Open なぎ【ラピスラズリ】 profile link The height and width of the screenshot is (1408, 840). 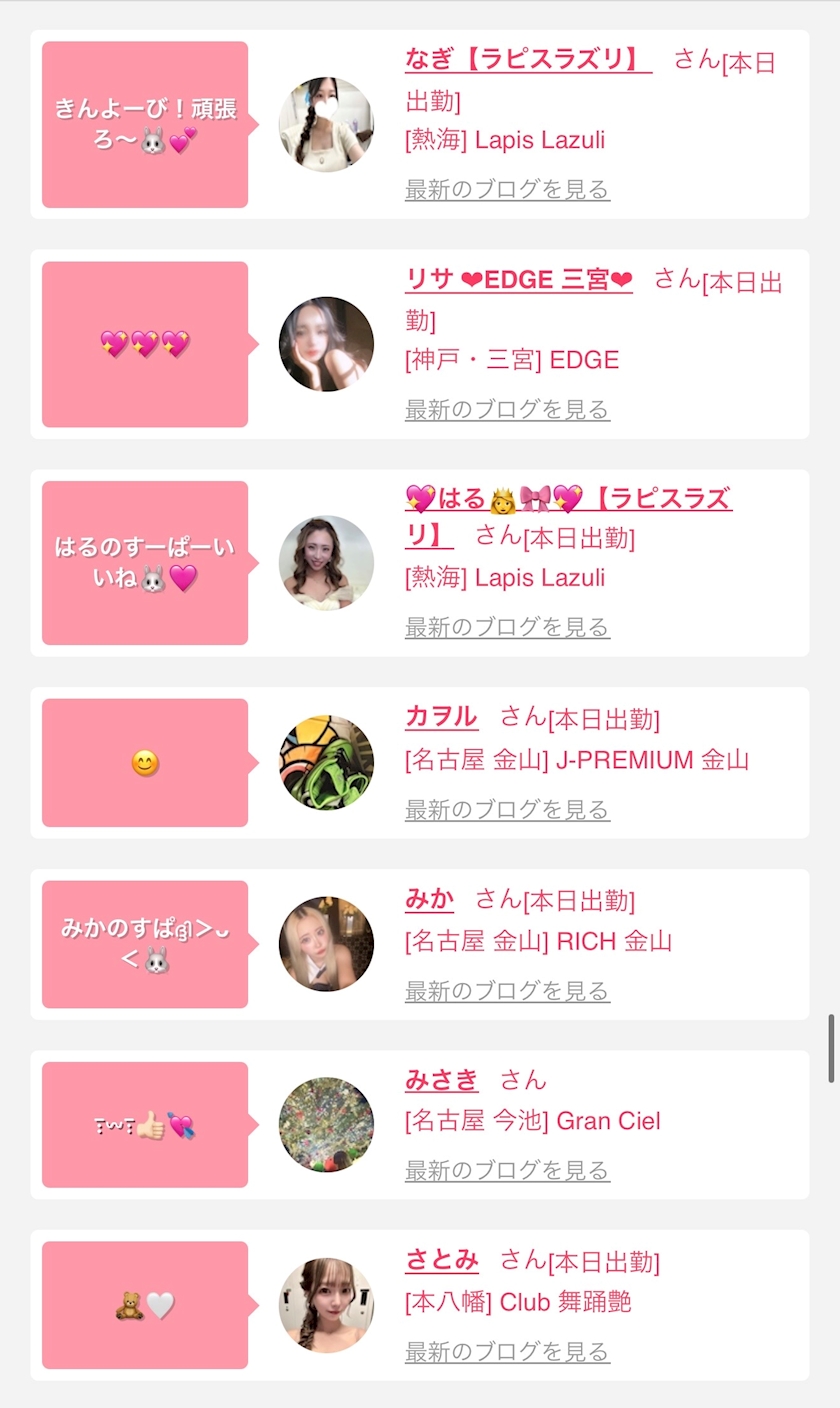click(x=528, y=59)
